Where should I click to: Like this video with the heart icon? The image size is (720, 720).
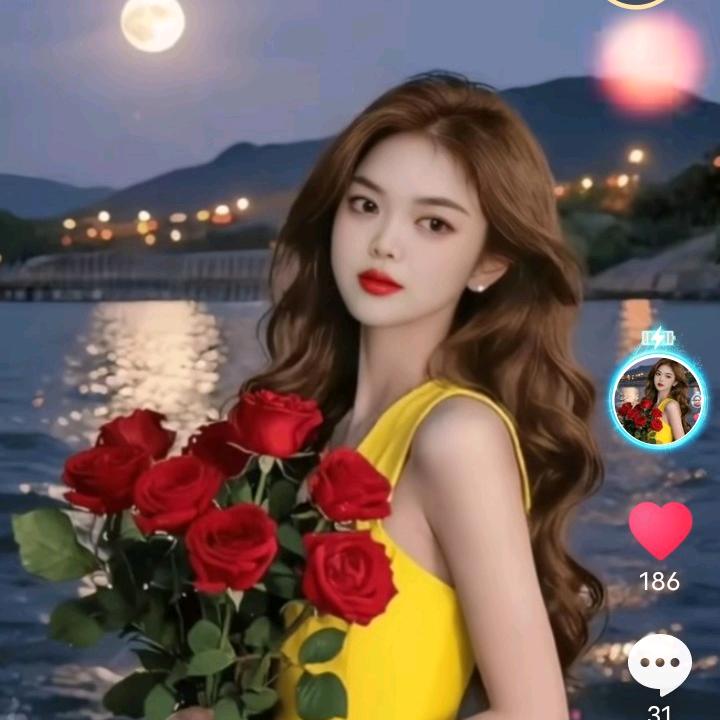click(660, 530)
